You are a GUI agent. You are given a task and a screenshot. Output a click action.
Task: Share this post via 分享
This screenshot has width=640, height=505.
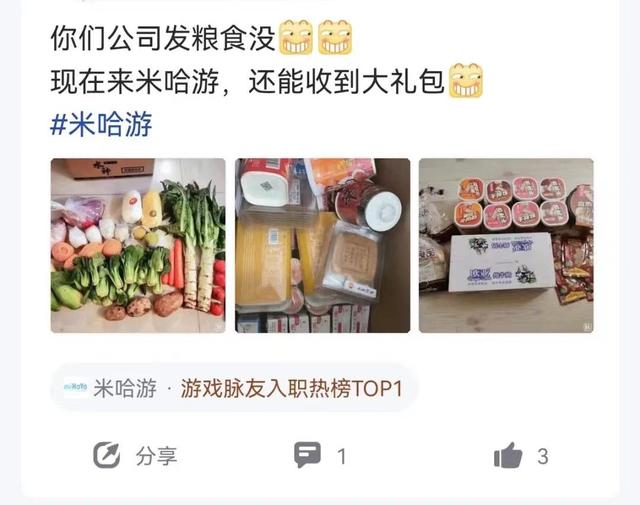point(135,456)
